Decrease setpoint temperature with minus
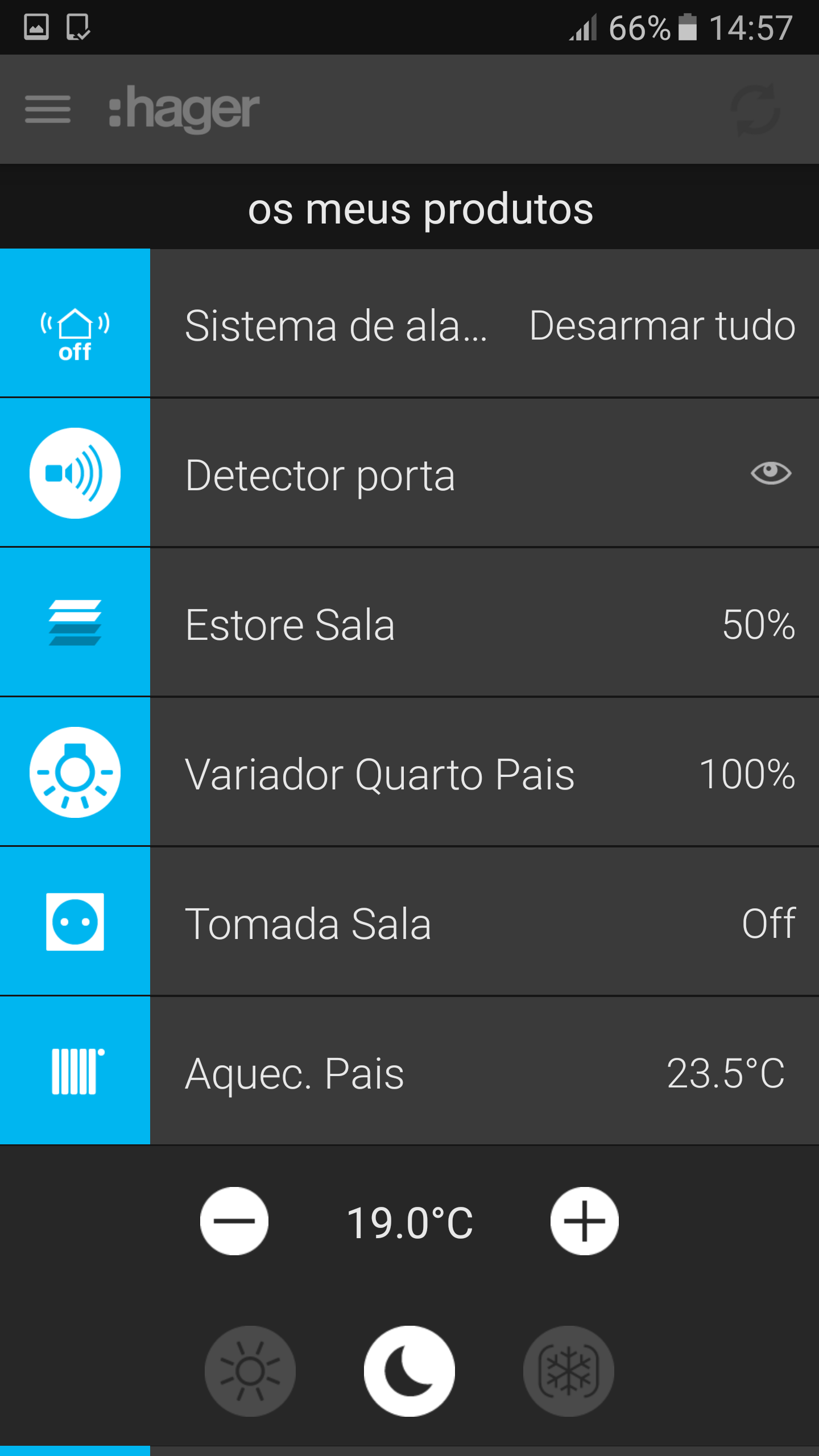The width and height of the screenshot is (819, 1456). (234, 1221)
